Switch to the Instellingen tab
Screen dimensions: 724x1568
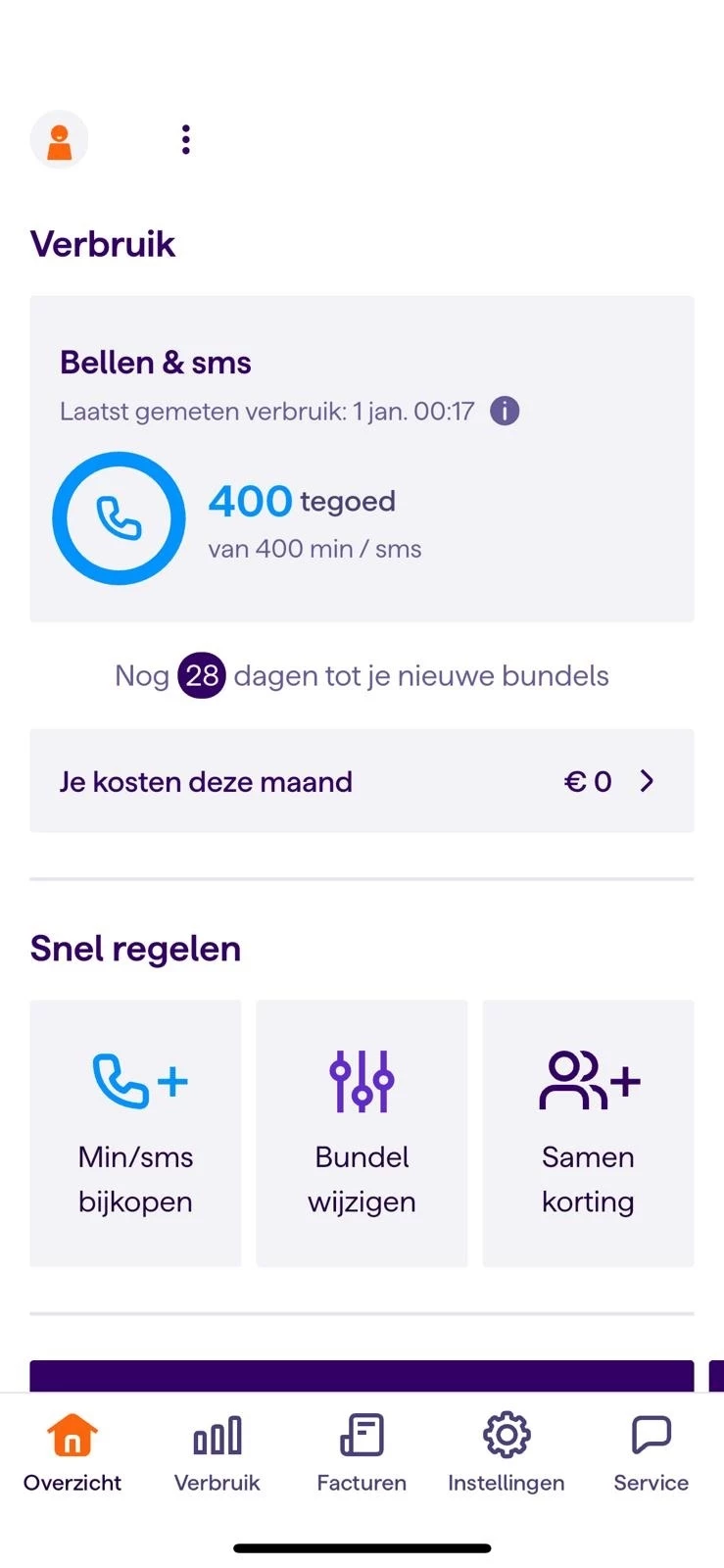tap(507, 1452)
